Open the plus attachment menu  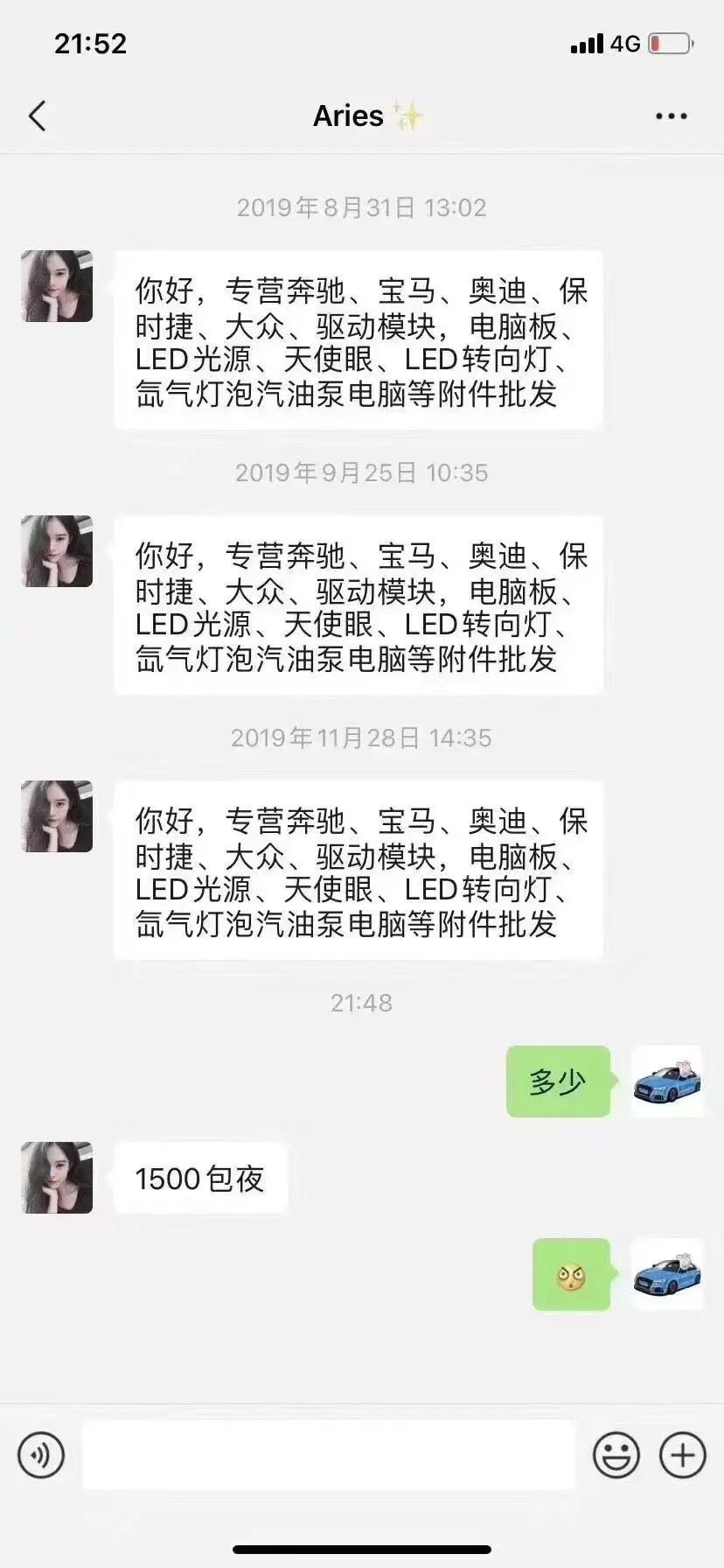point(682,1455)
